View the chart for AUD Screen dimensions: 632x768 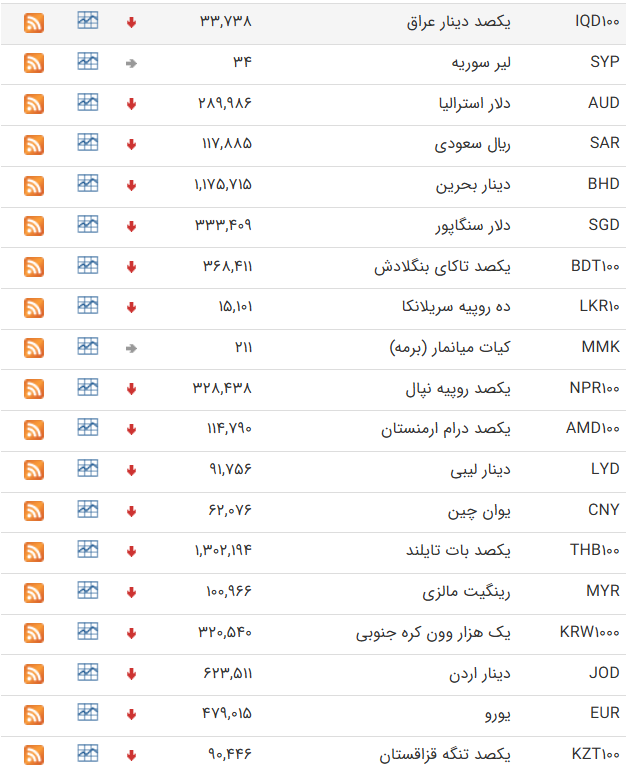click(88, 103)
